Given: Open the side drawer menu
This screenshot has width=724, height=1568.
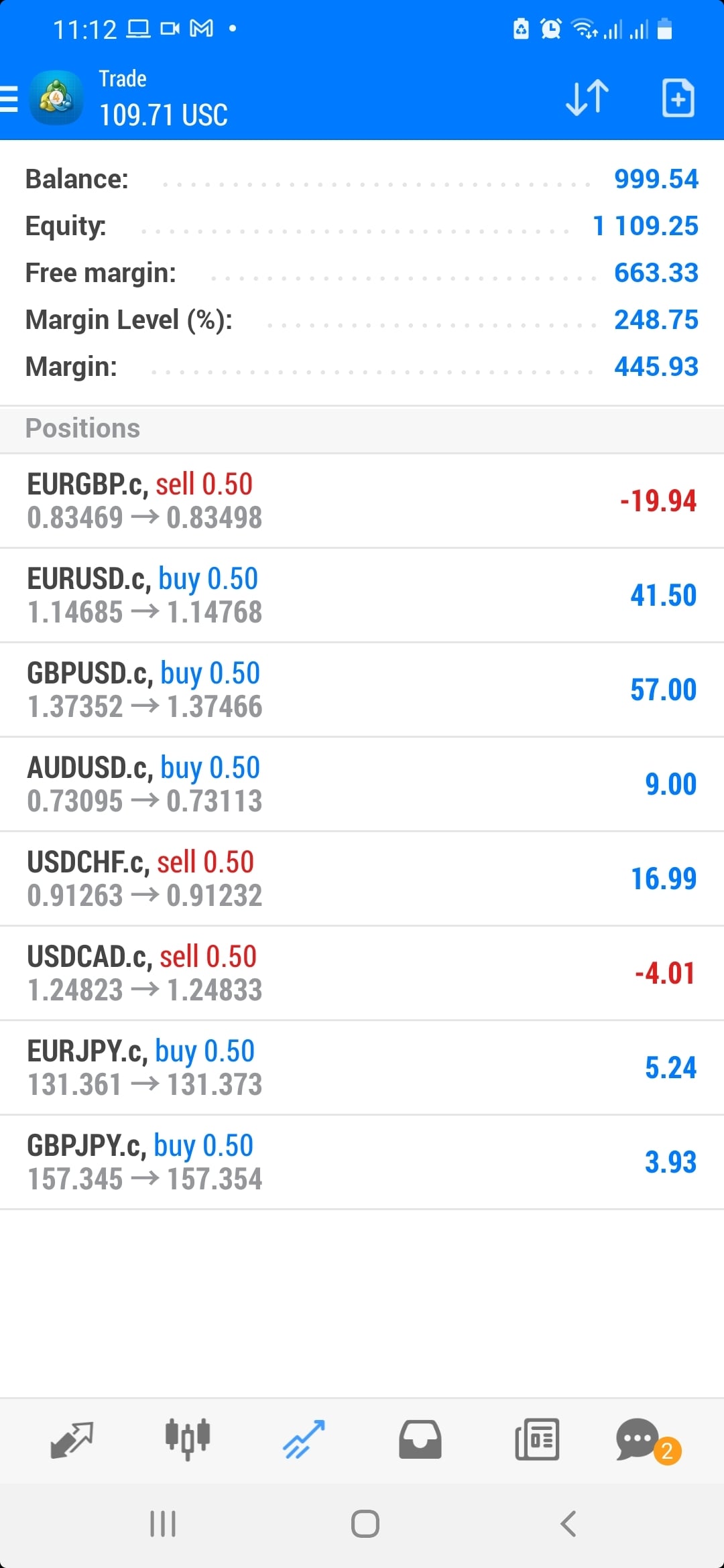Looking at the screenshot, I should [x=9, y=99].
